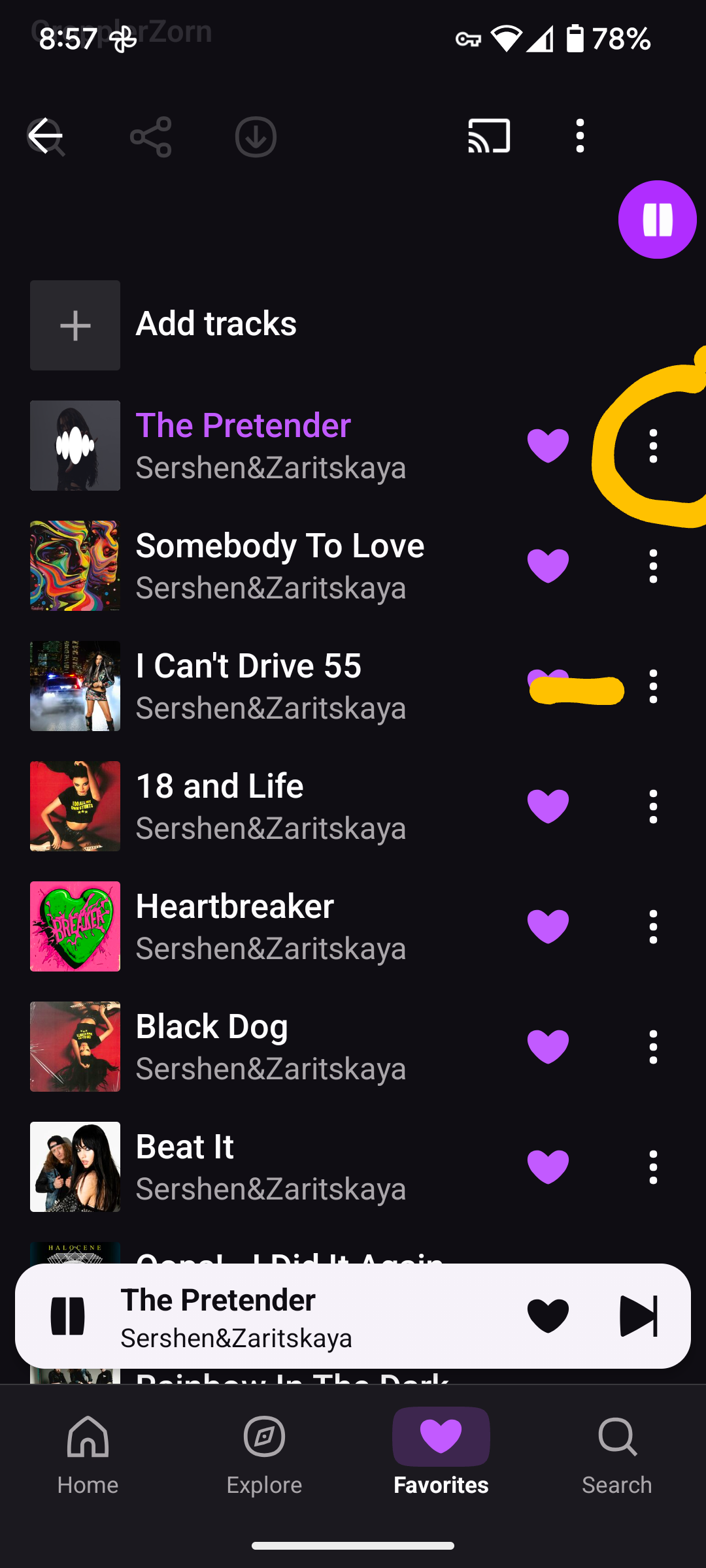
Task: Open the playlist overflow menu
Action: [580, 136]
